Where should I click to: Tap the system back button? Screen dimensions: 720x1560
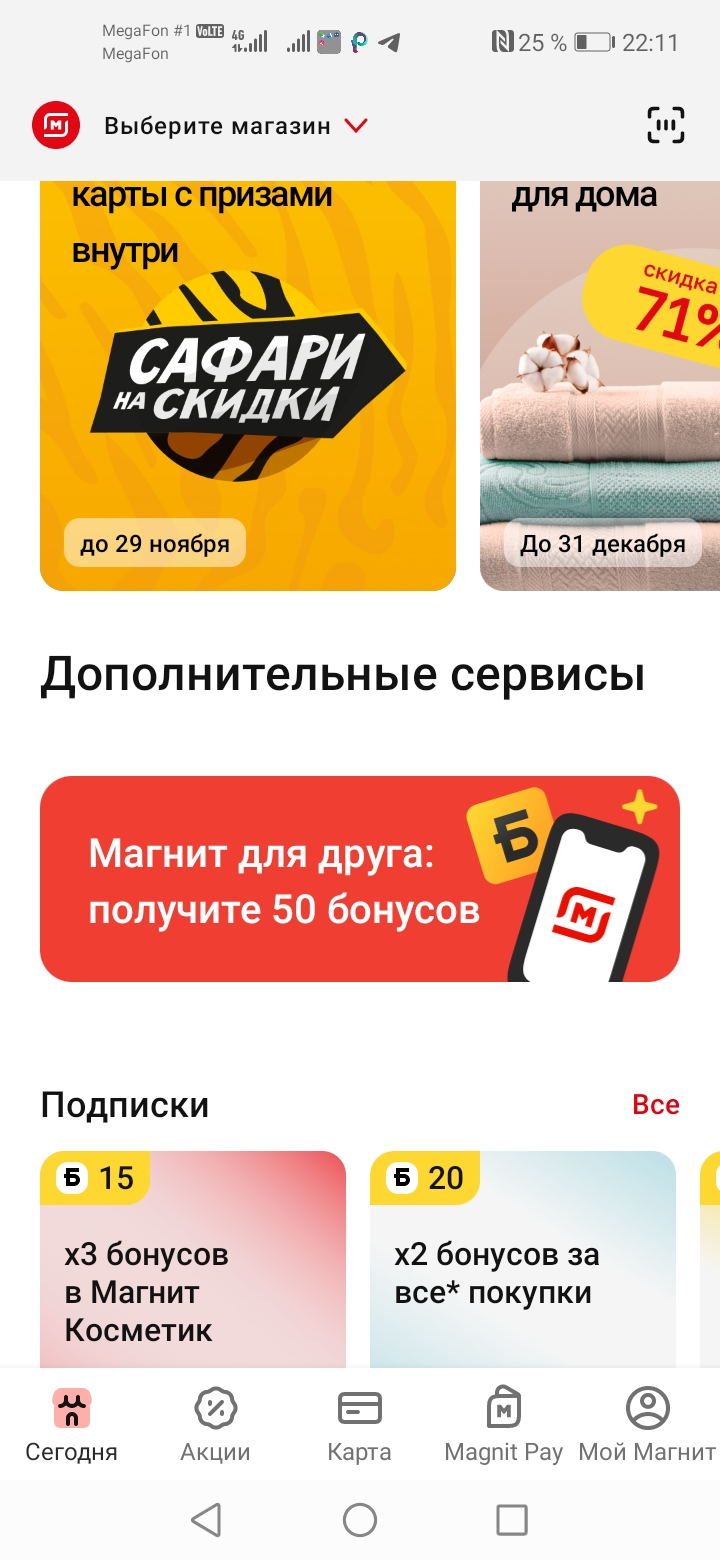tap(206, 1520)
